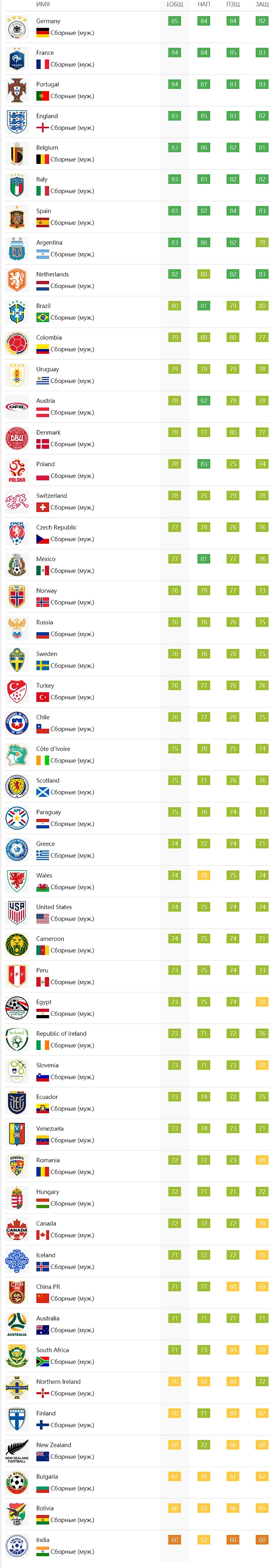Screen dimensions: 271x1568
Task: View Portugal team details
Action: tap(48, 84)
